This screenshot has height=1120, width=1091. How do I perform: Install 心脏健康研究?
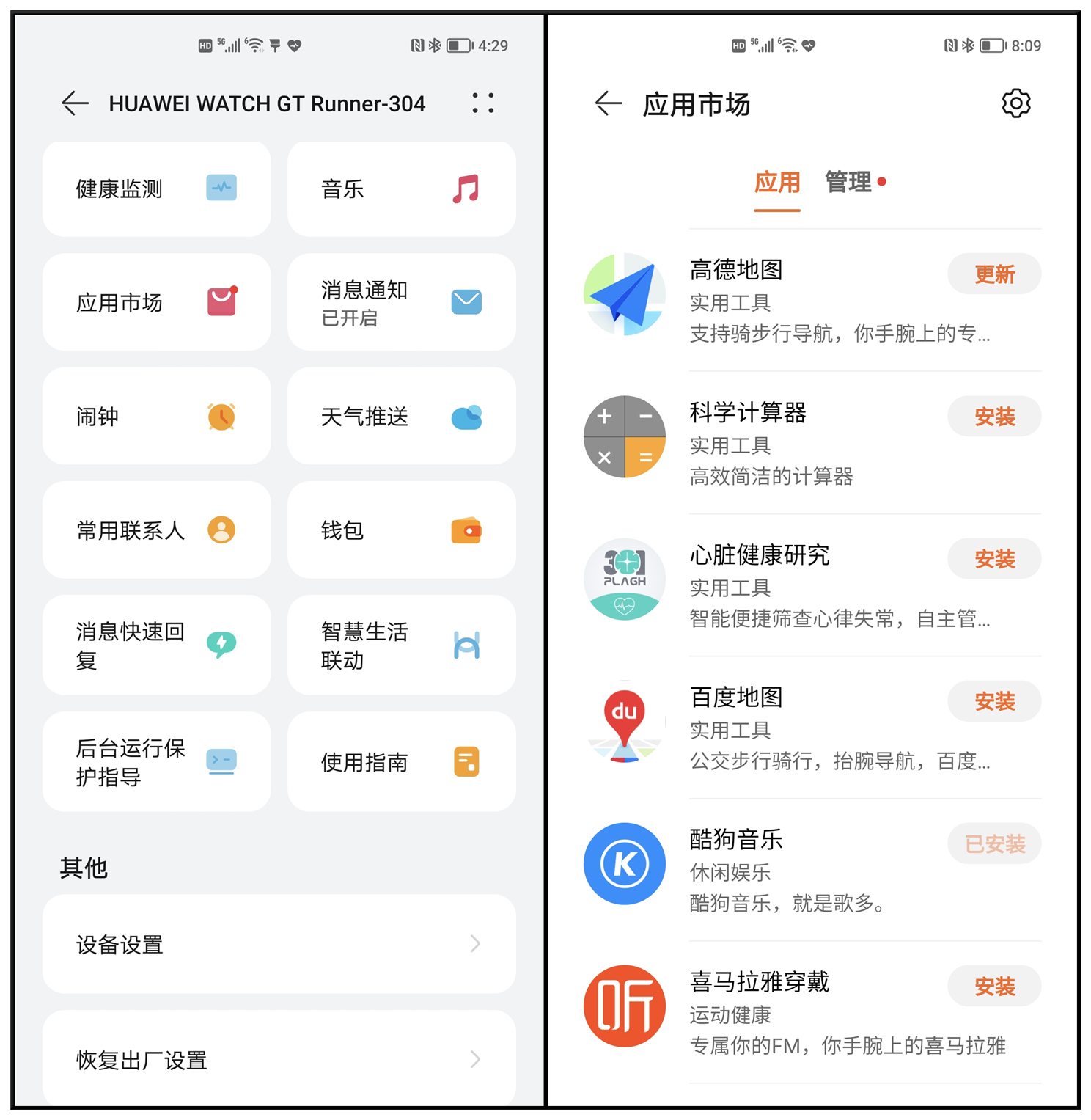(x=993, y=559)
